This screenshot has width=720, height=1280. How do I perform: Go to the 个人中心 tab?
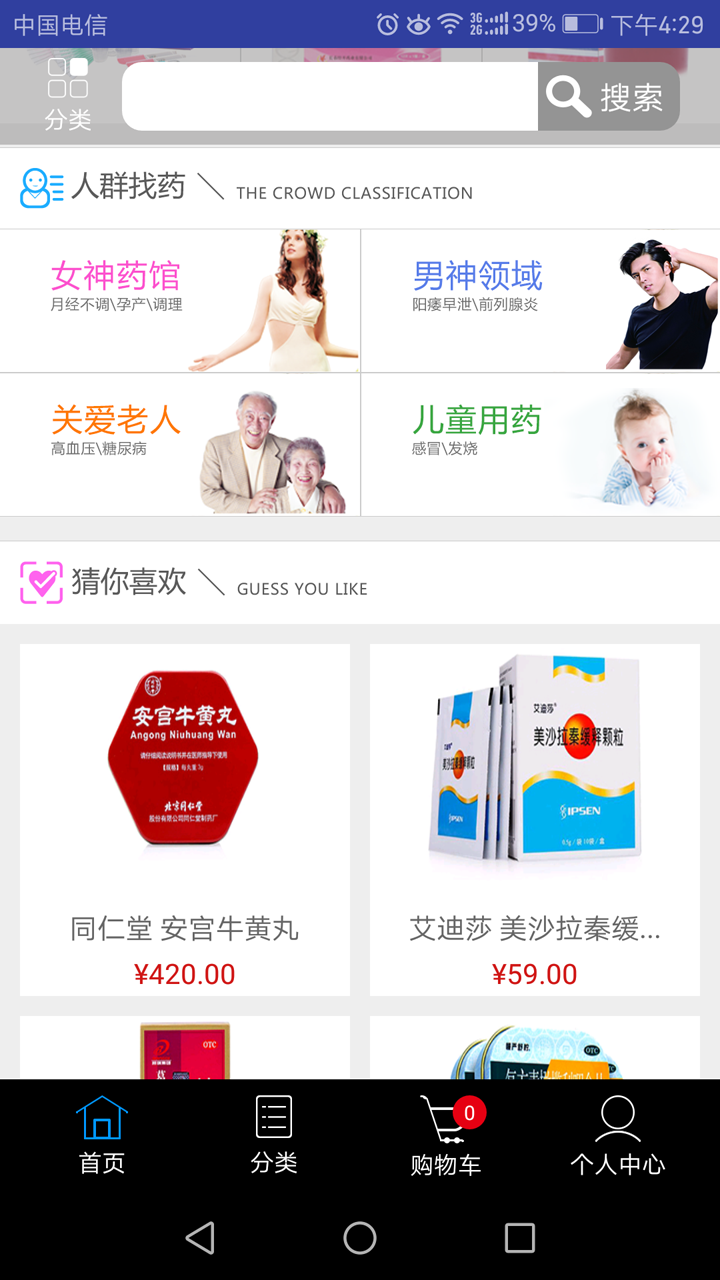[617, 1135]
